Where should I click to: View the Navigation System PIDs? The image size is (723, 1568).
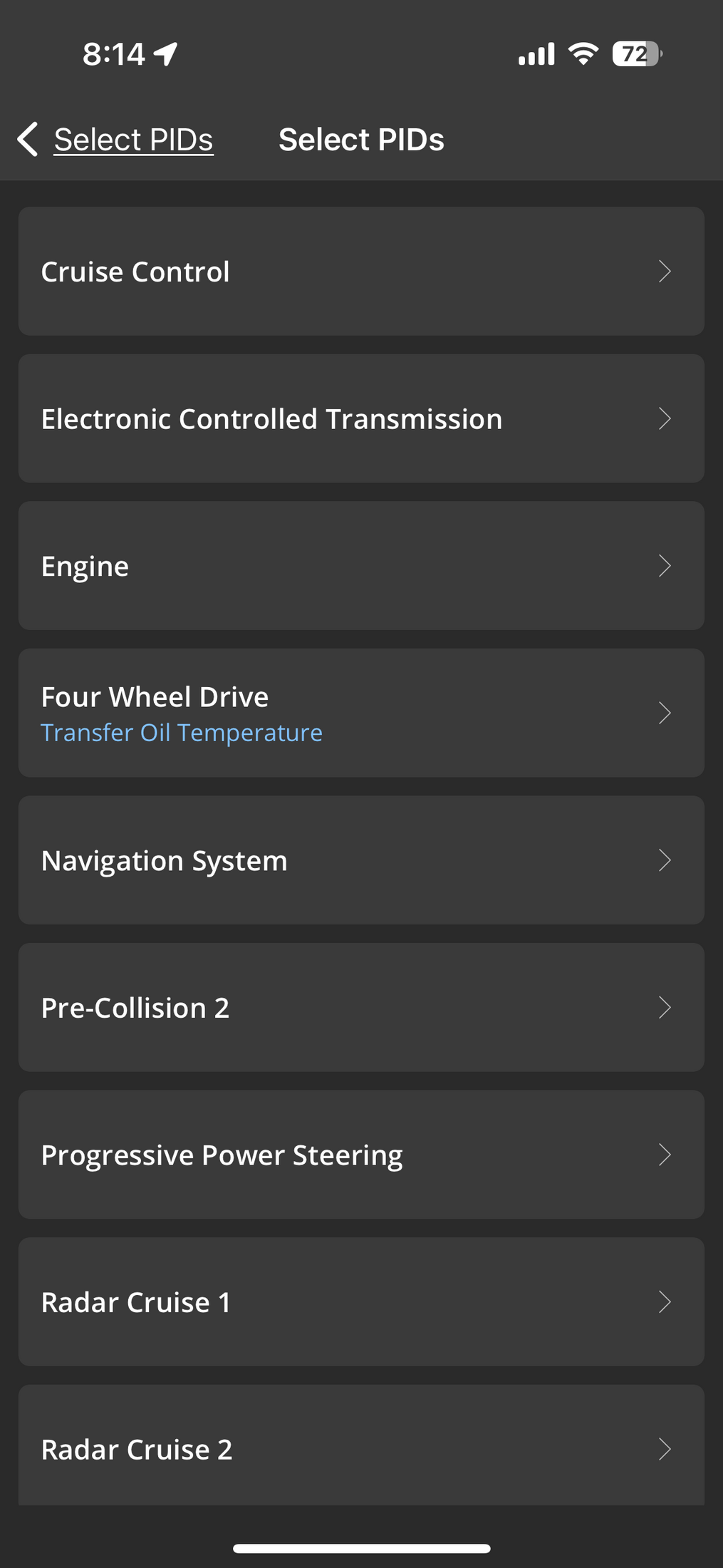[x=361, y=860]
